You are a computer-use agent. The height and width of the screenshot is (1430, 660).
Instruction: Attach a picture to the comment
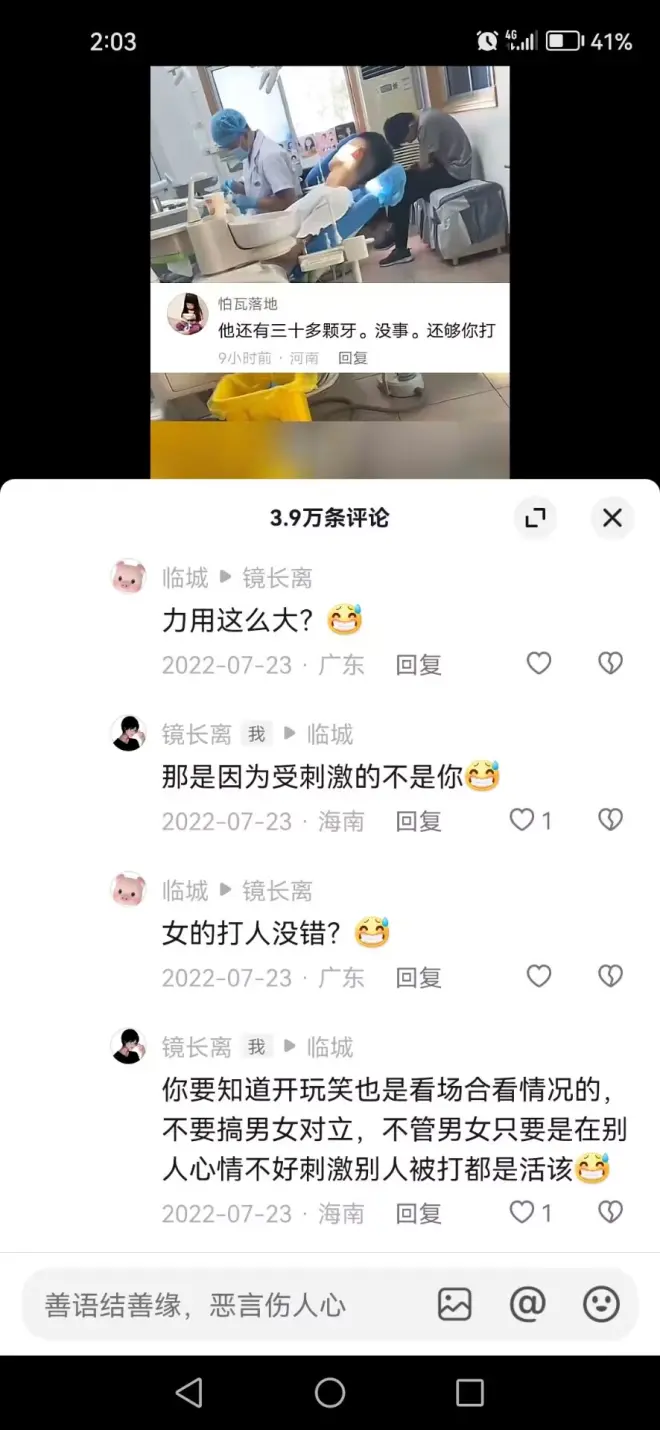tap(454, 1304)
